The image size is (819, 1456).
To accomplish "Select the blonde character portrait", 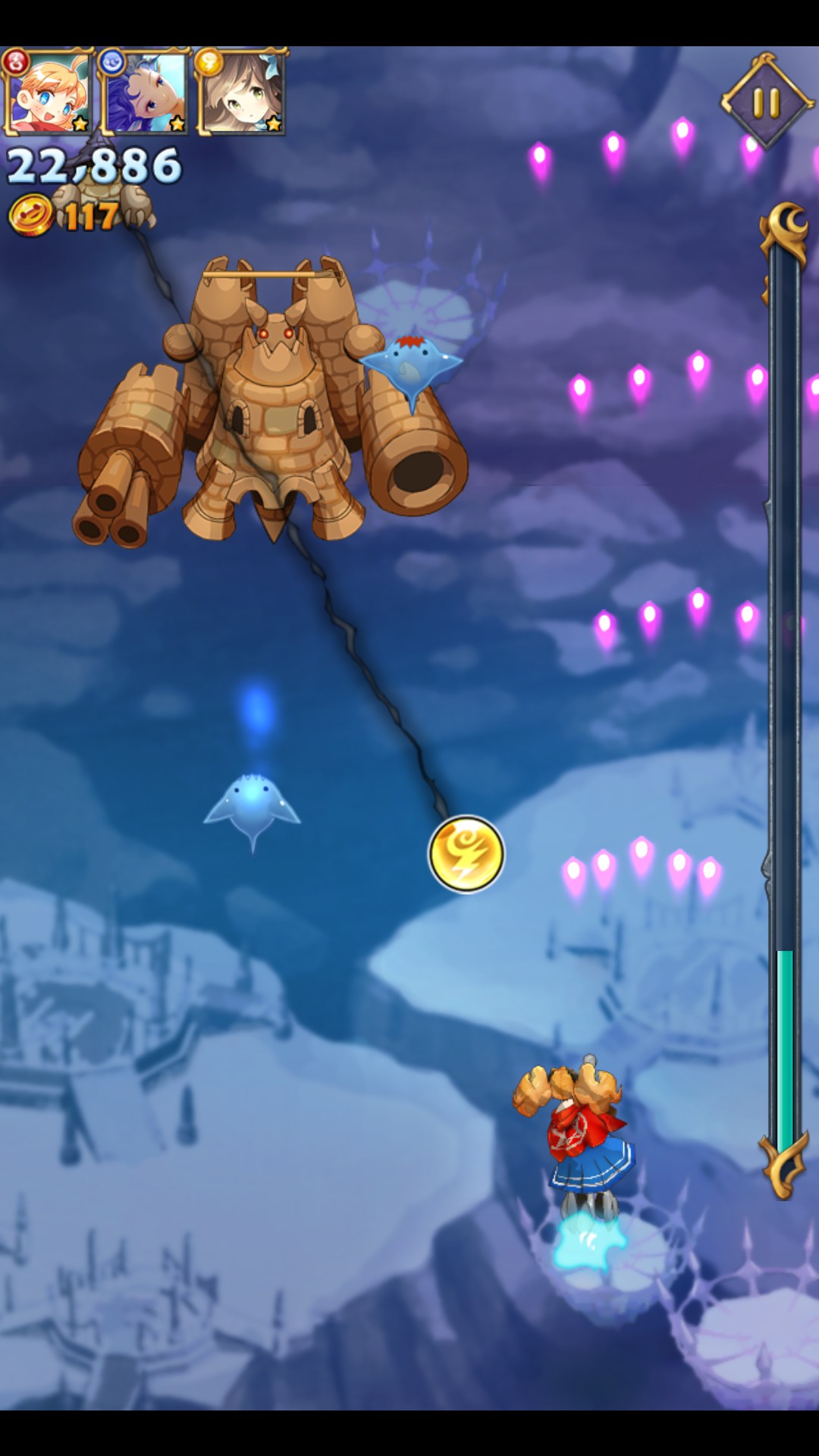I will [47, 92].
